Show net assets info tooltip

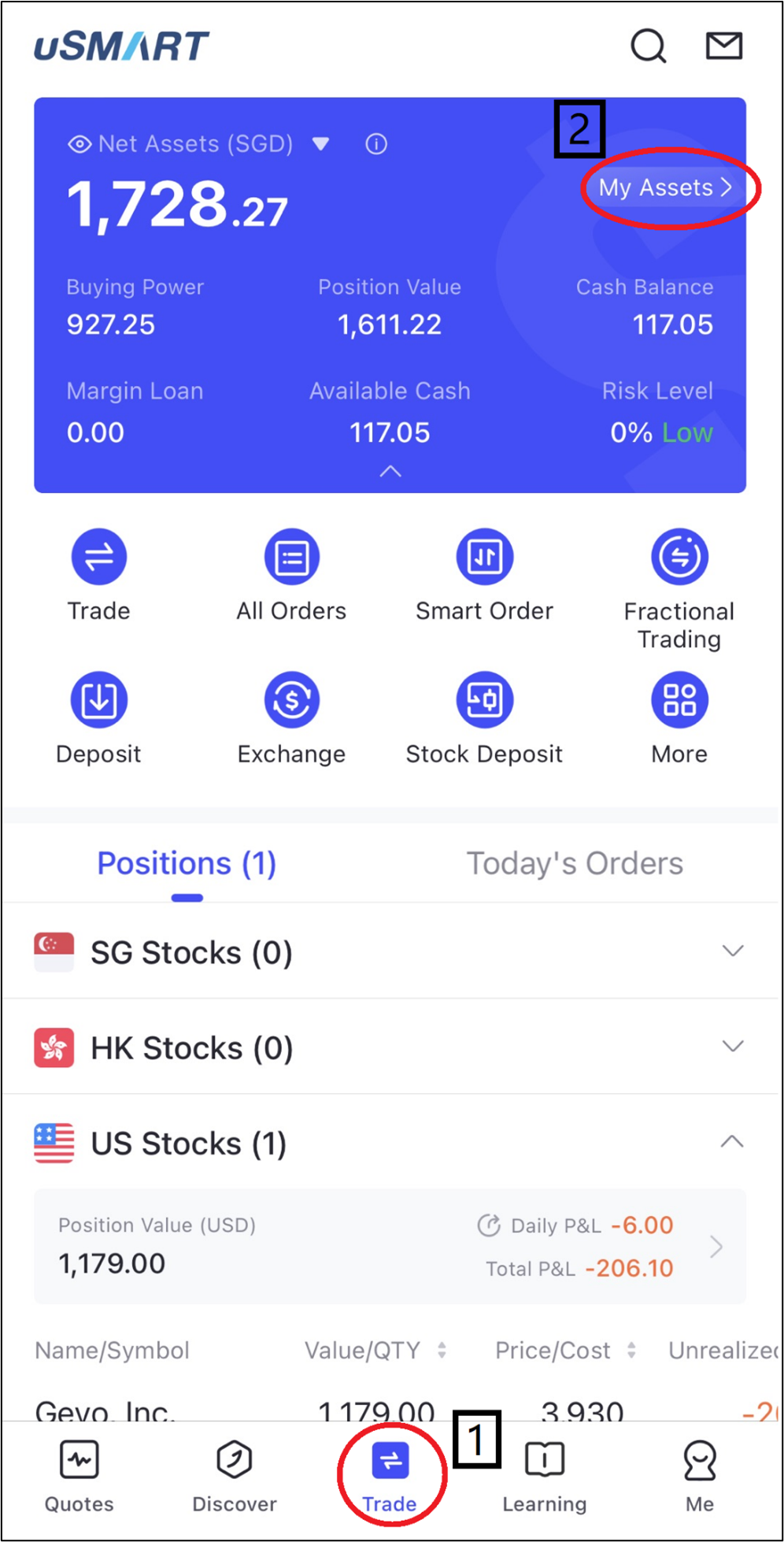(376, 144)
